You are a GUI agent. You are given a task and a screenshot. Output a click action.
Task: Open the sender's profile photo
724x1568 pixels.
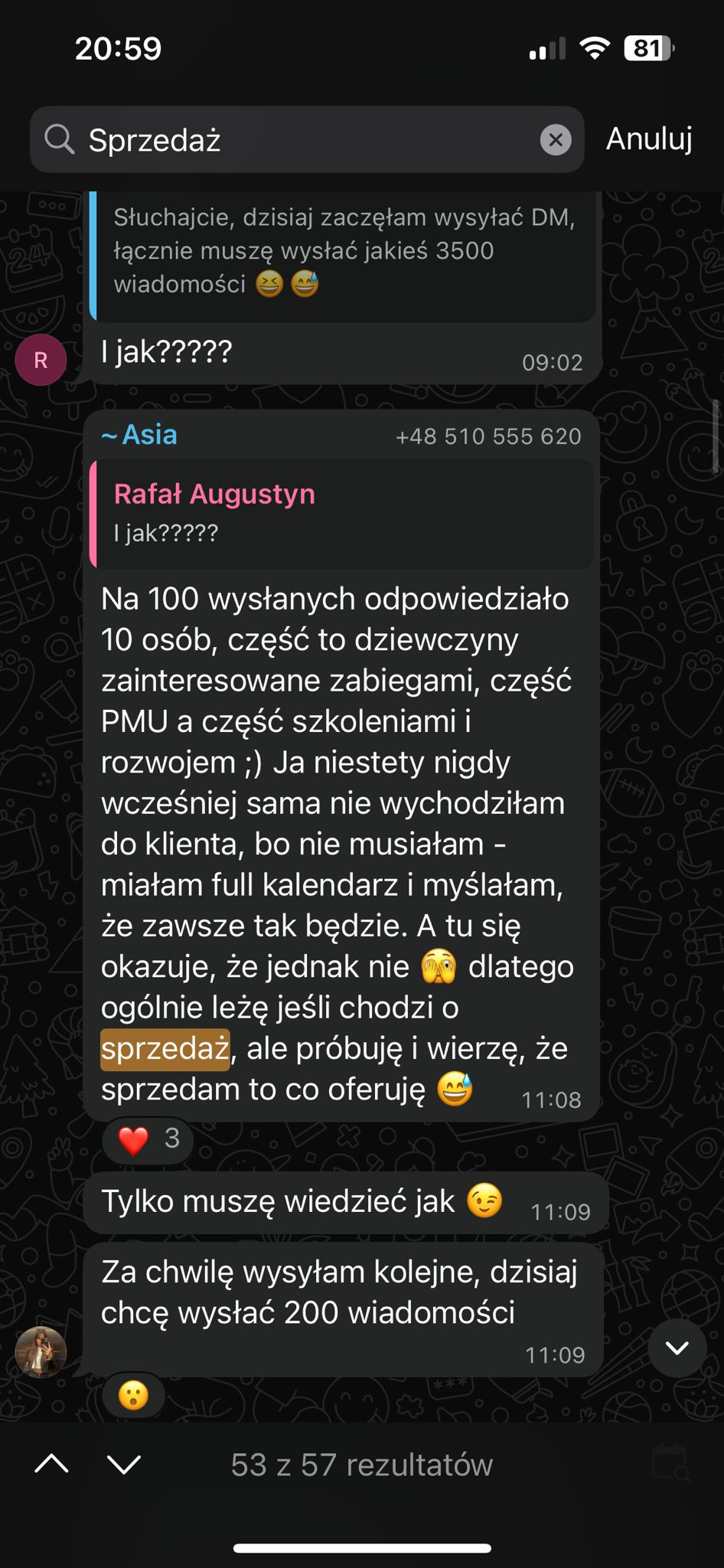(41, 1352)
